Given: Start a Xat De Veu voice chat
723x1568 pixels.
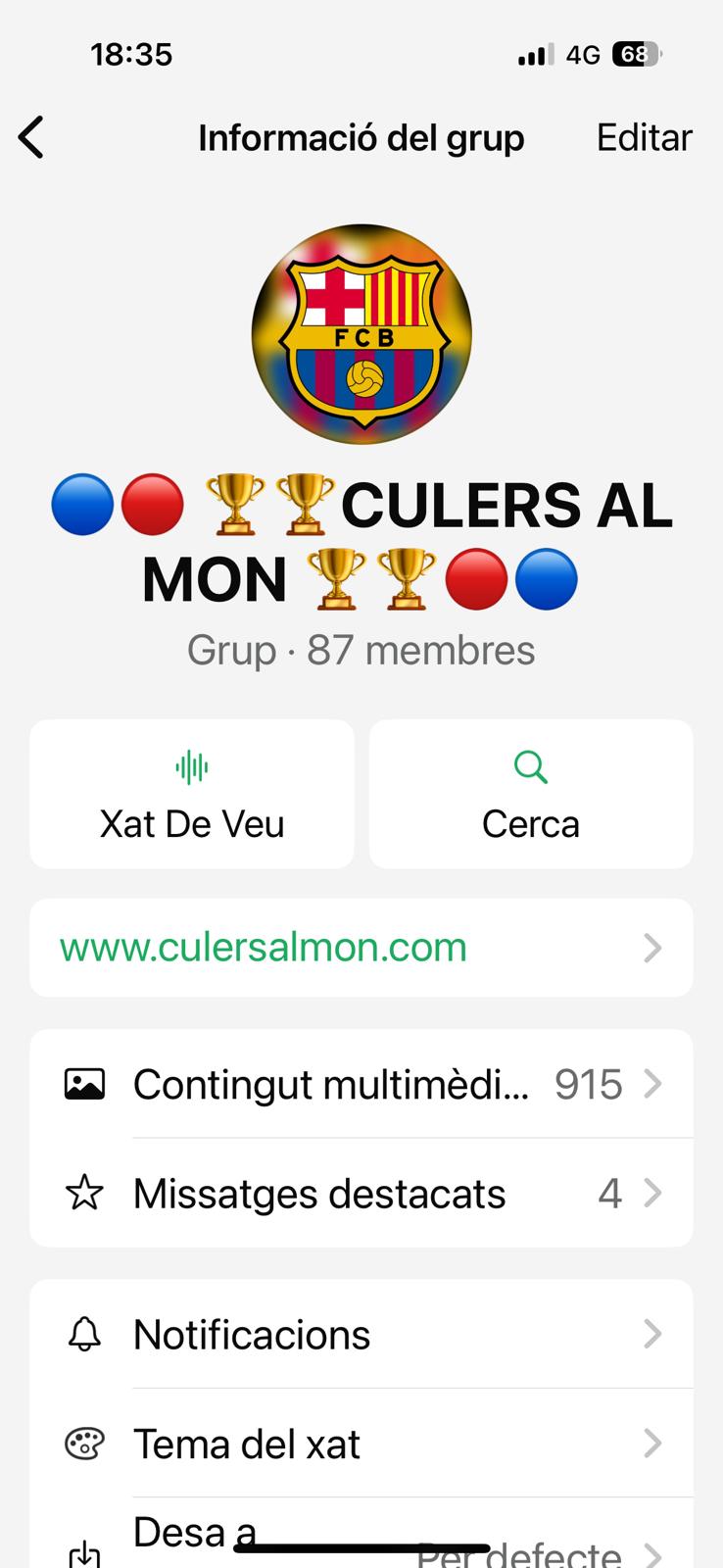Looking at the screenshot, I should point(192,794).
